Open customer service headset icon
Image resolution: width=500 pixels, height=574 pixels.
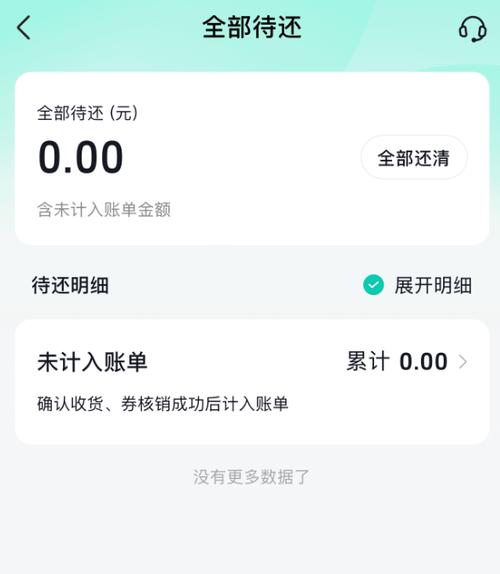[473, 29]
